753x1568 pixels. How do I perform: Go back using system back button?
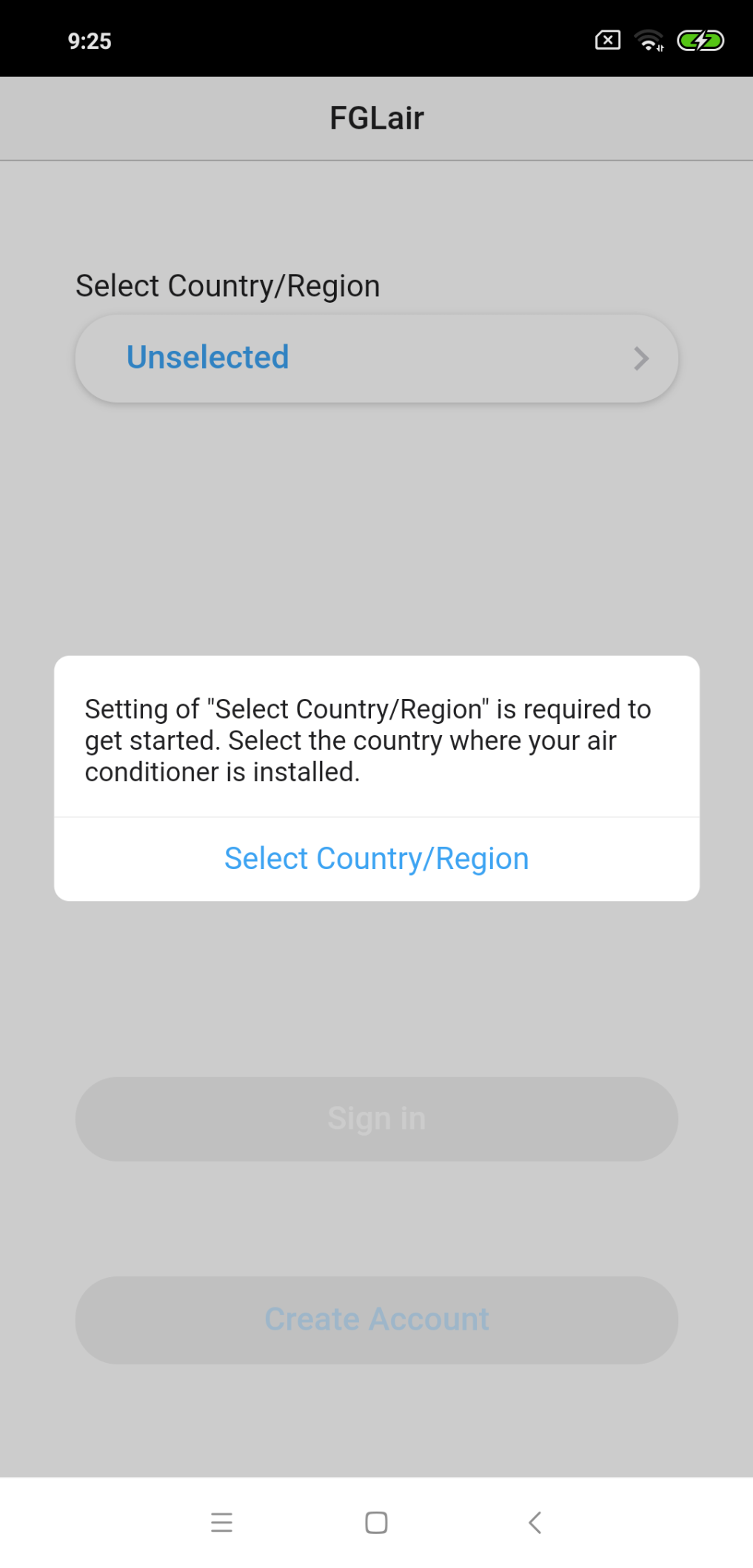[x=535, y=1522]
